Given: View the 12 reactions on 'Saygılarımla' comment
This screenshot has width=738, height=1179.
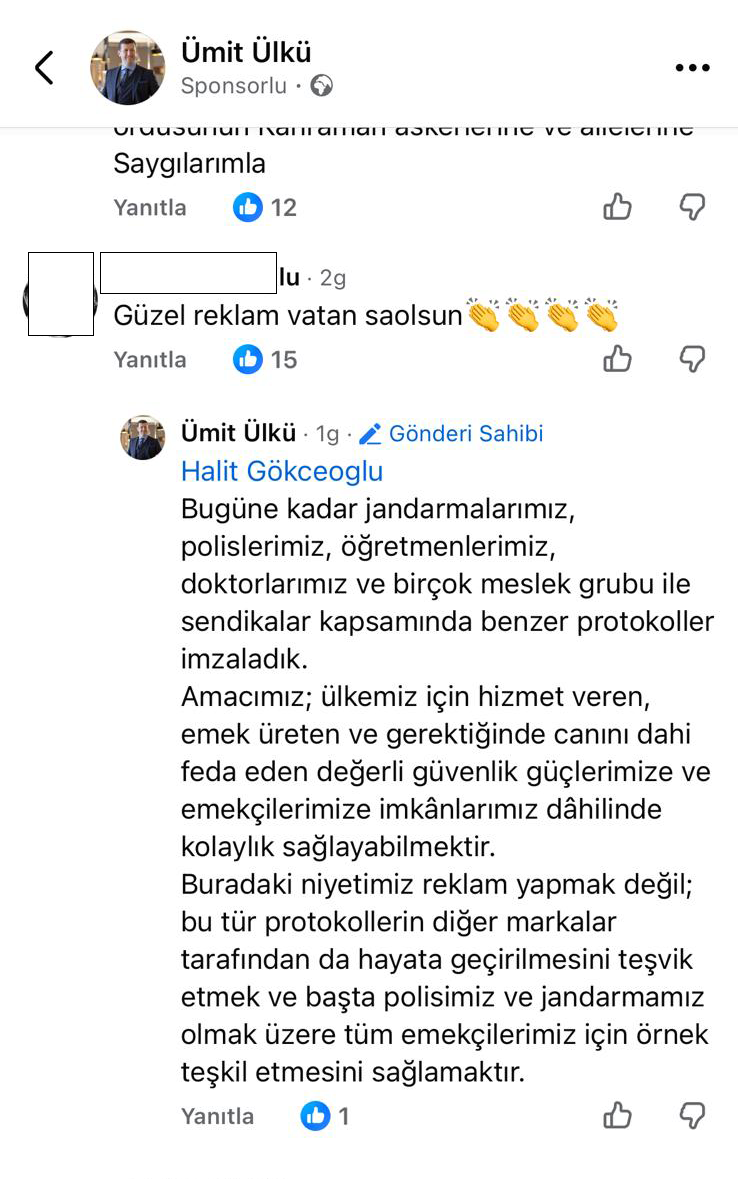Looking at the screenshot, I should (266, 208).
